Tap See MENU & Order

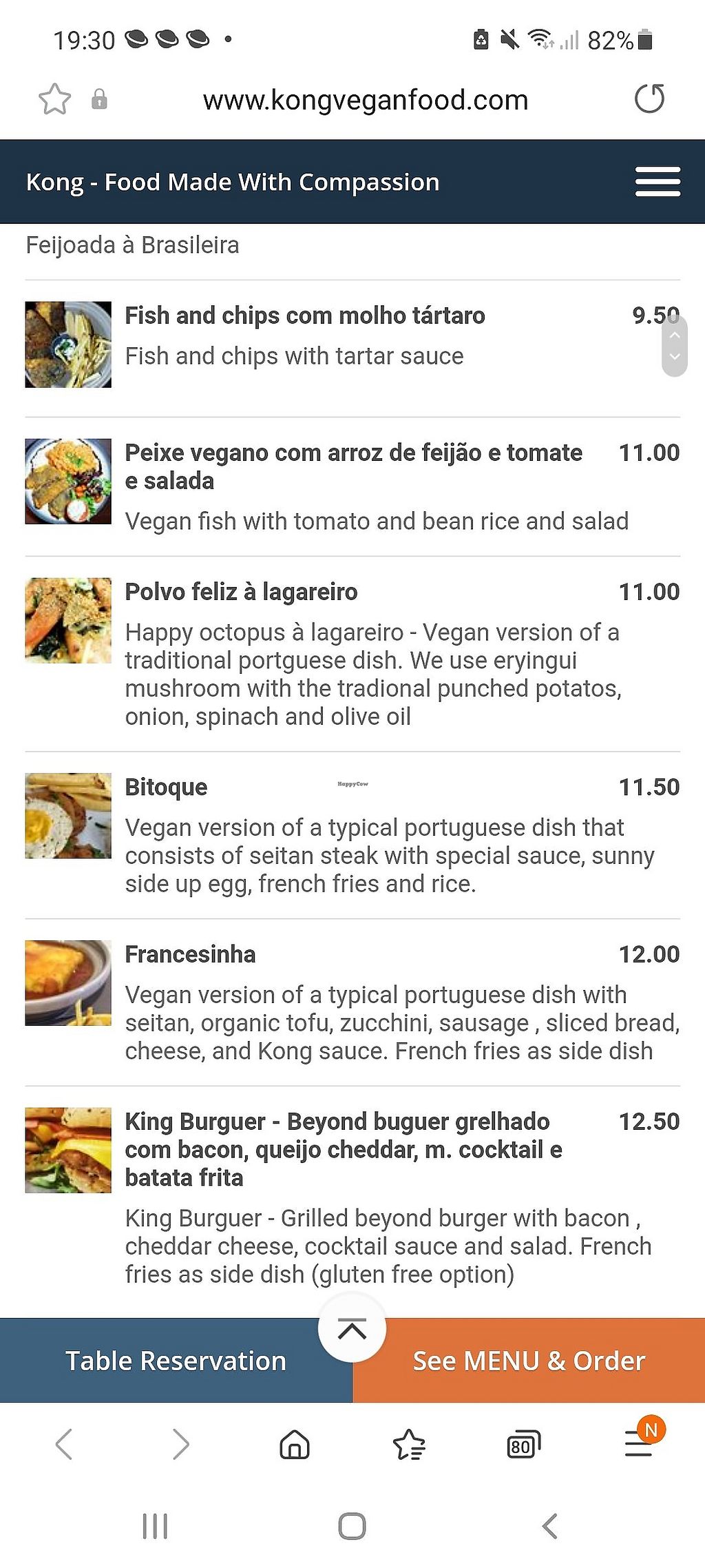coord(529,1361)
